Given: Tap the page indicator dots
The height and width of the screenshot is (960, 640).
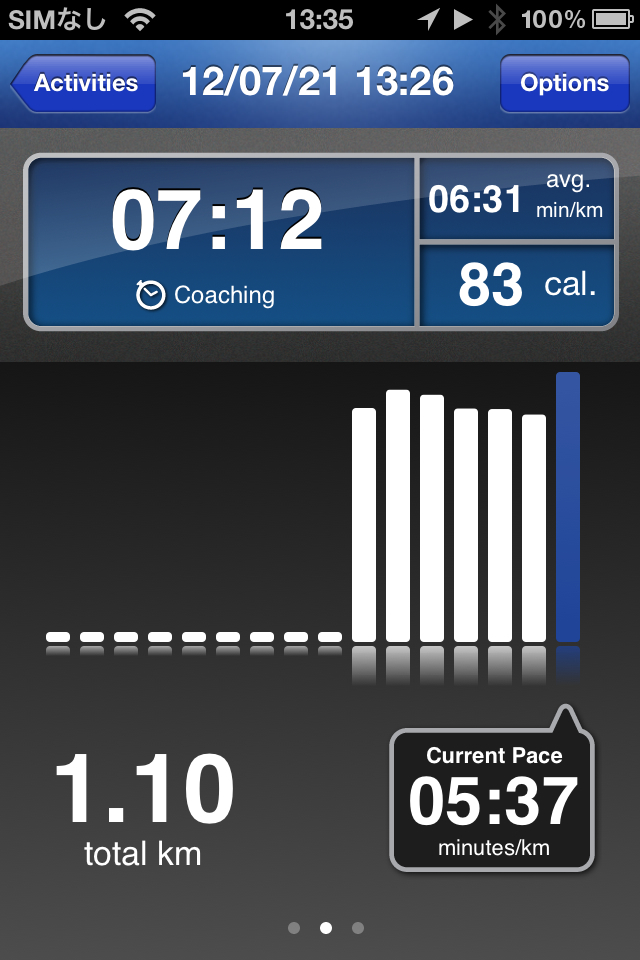Looking at the screenshot, I should pyautogui.click(x=325, y=928).
